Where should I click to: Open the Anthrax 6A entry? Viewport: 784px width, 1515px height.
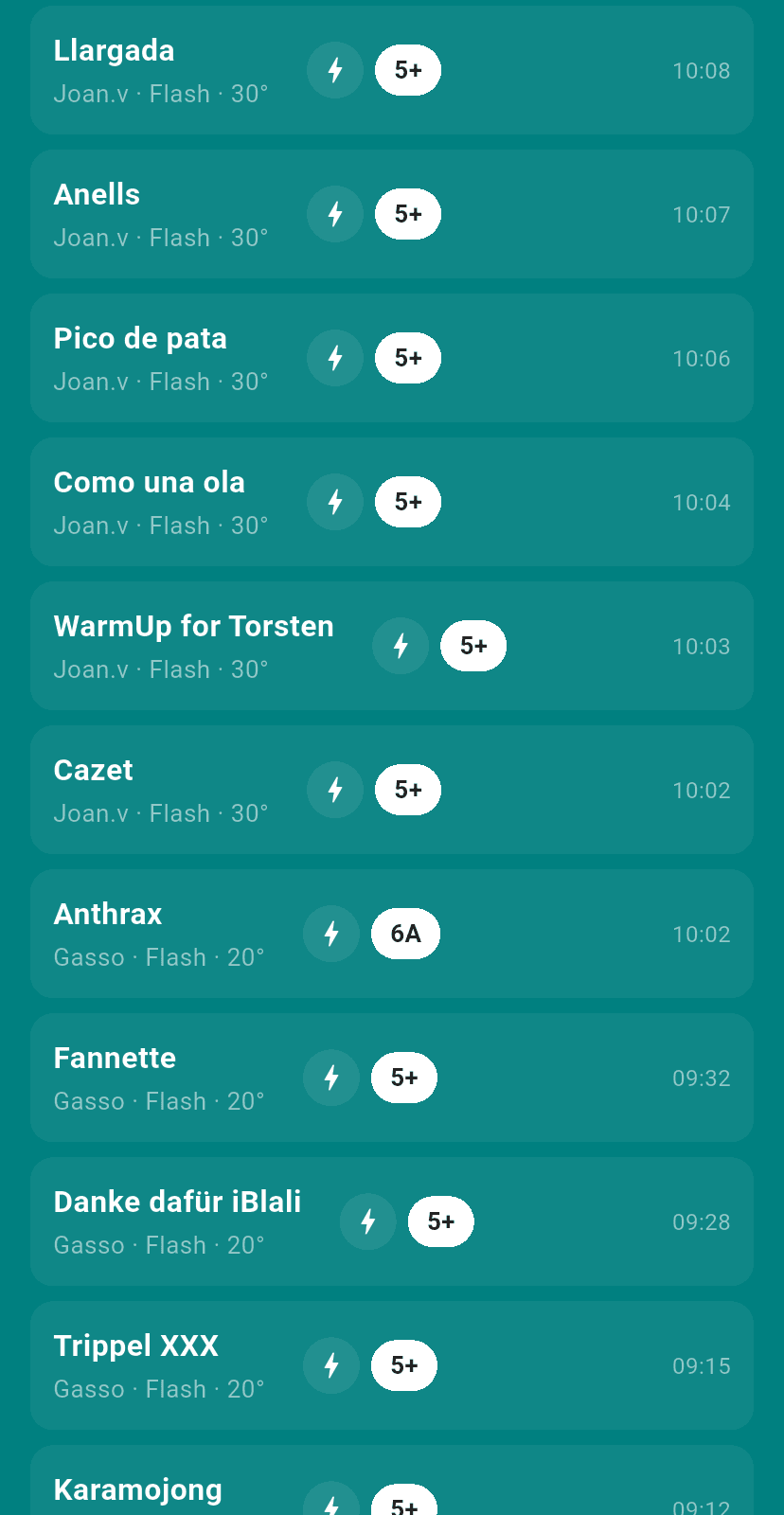(392, 934)
